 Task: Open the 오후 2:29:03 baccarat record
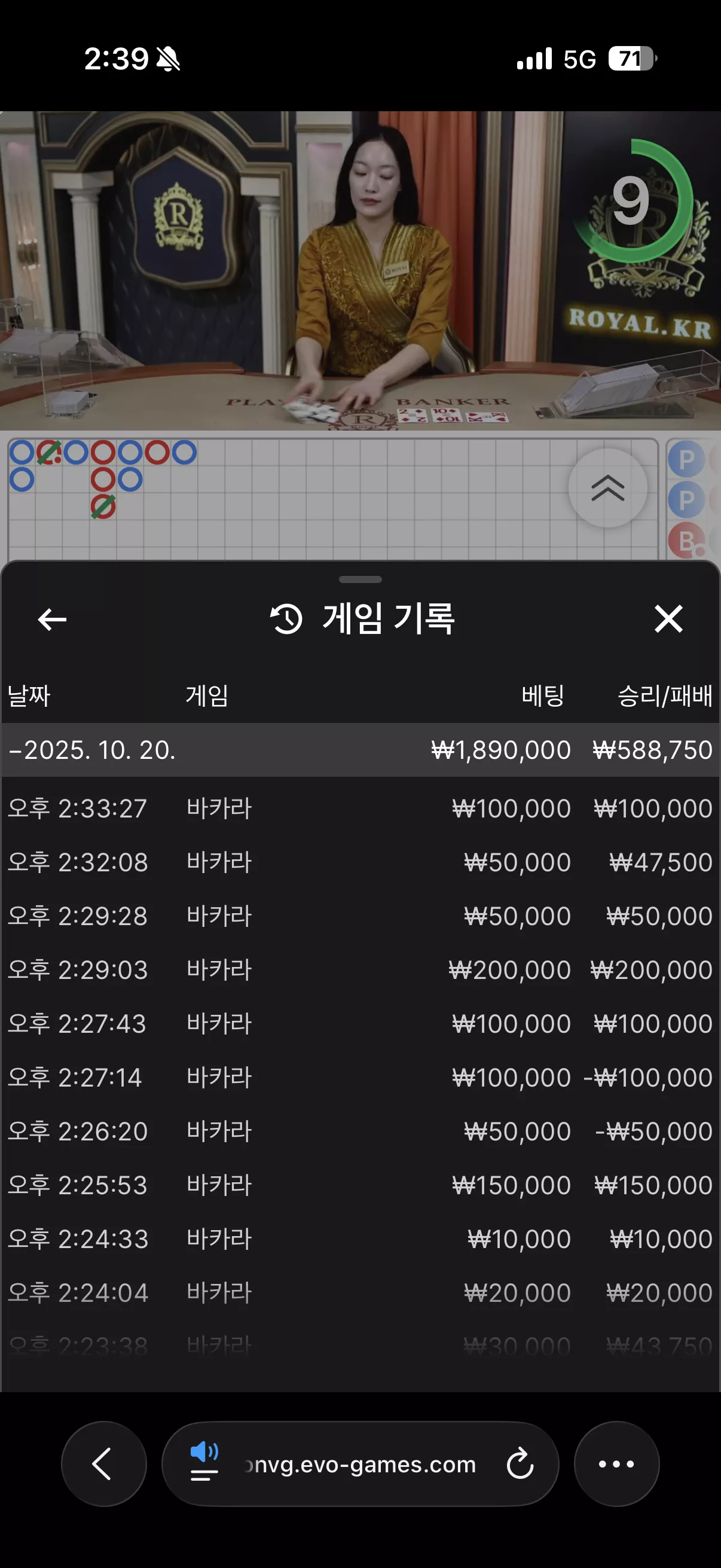(360, 969)
